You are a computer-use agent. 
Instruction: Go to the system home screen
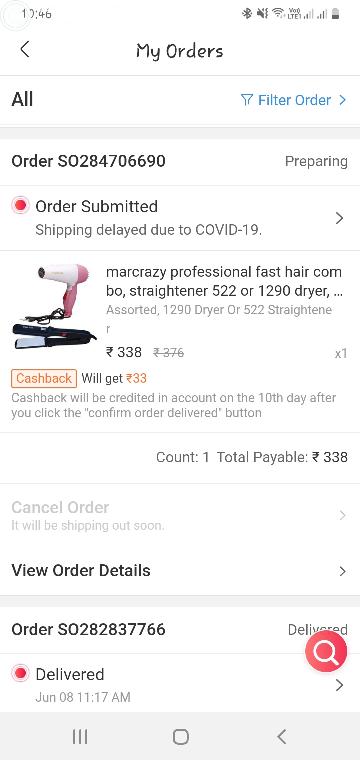tap(180, 737)
